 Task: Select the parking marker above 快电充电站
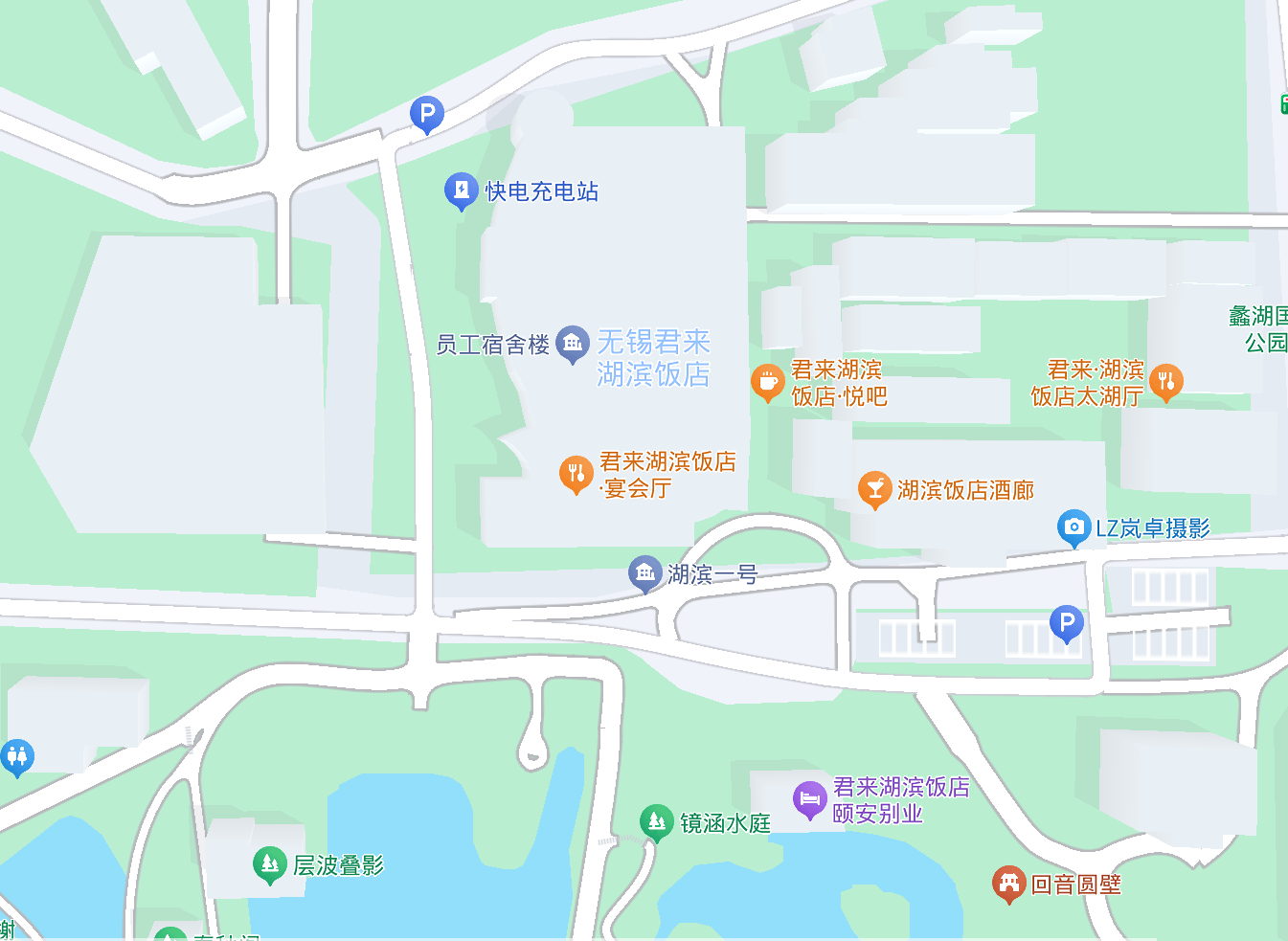tap(426, 114)
